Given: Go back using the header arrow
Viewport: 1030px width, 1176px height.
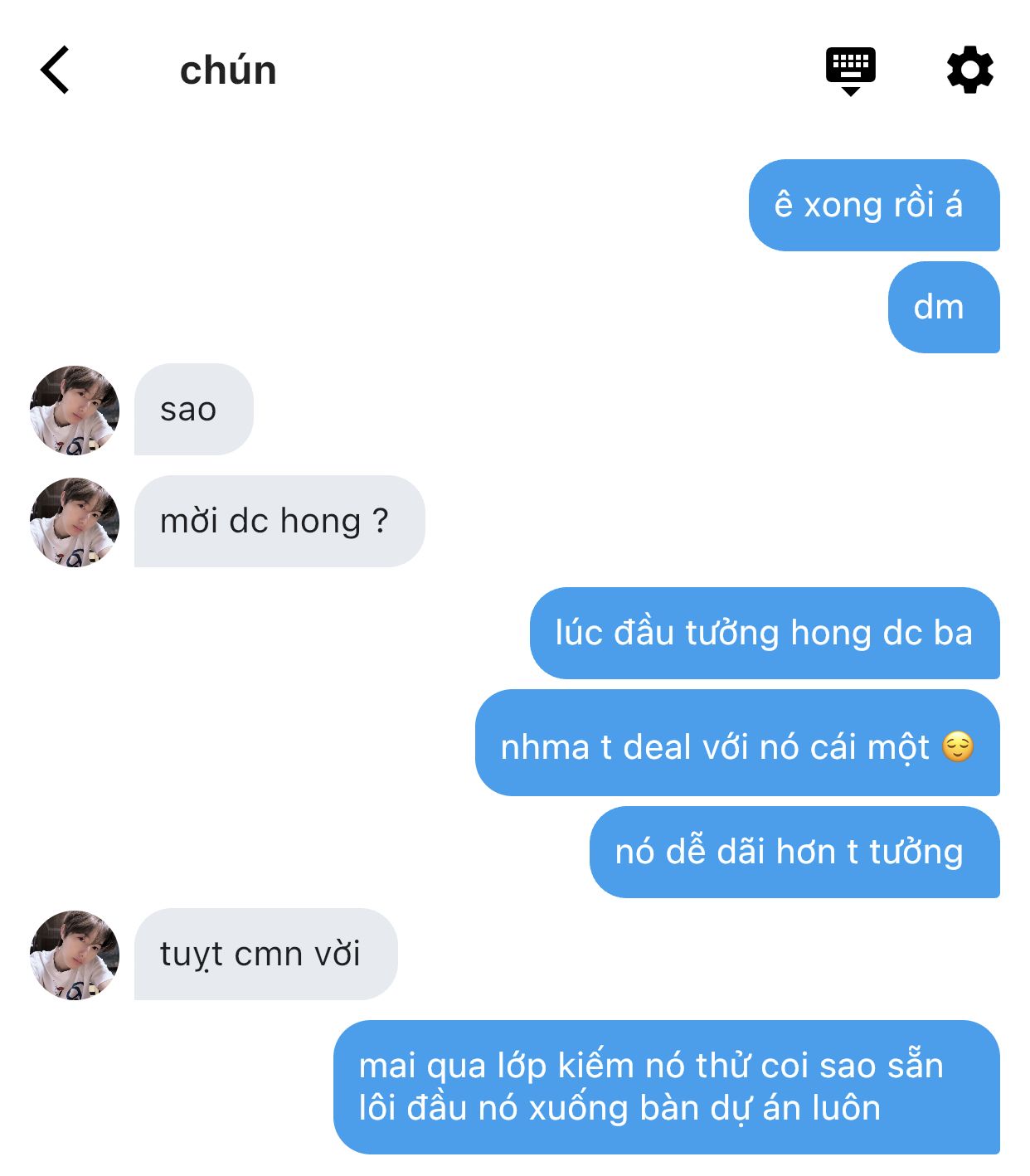Looking at the screenshot, I should (55, 70).
